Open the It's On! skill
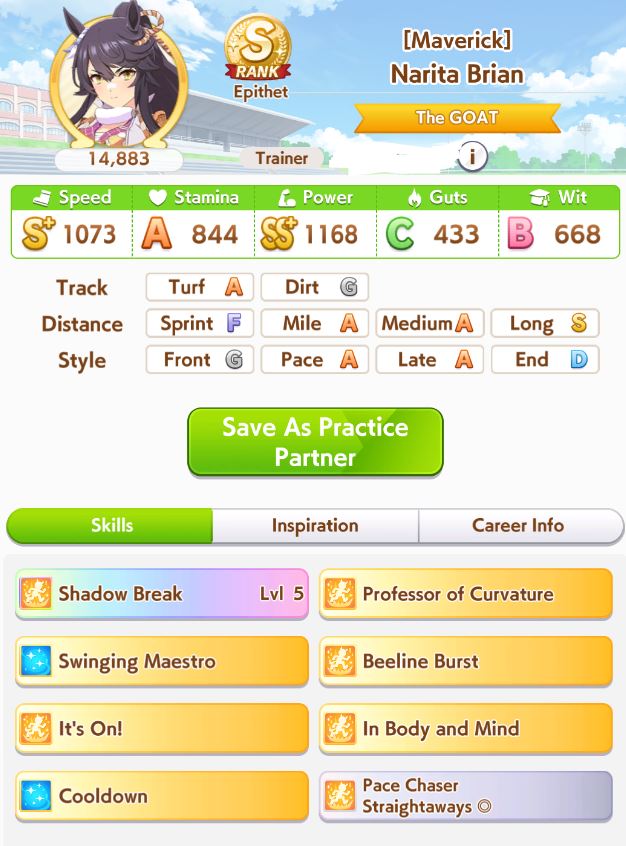This screenshot has width=626, height=846. point(162,728)
